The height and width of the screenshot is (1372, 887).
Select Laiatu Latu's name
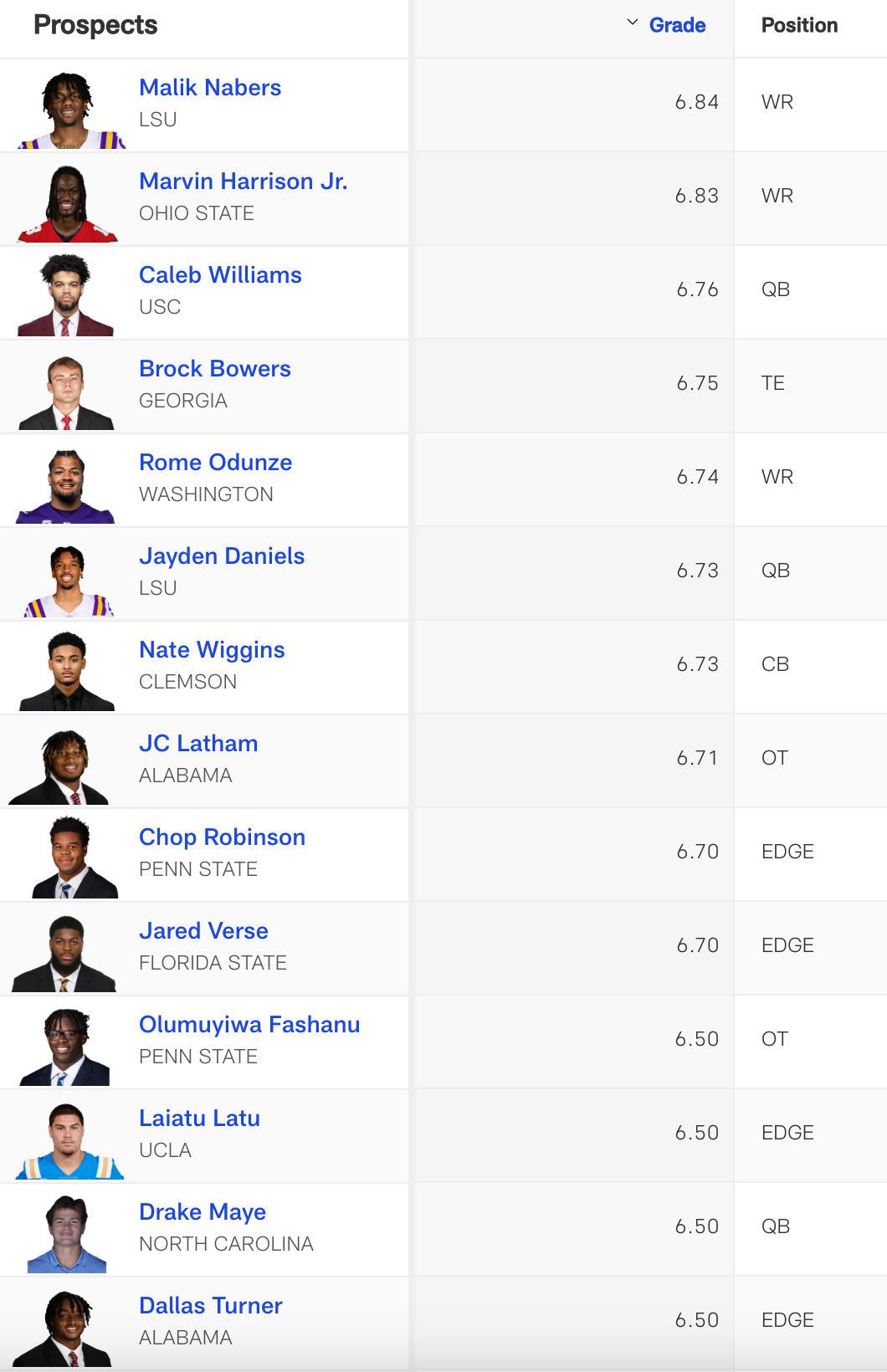point(199,1119)
